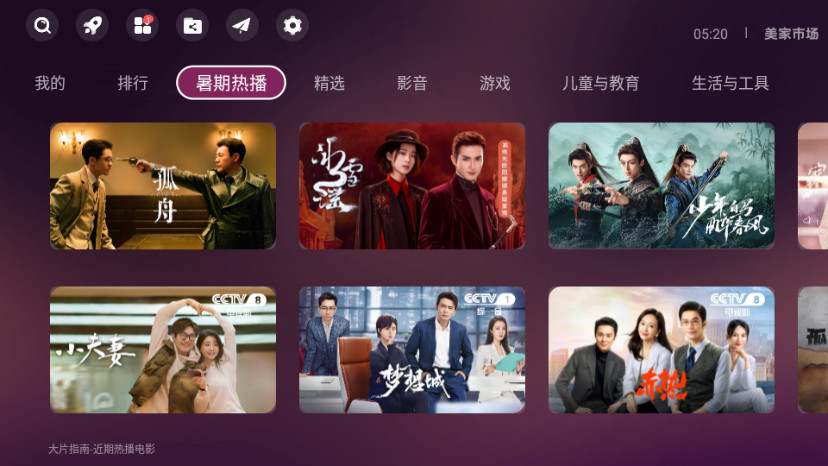This screenshot has height=466, width=828.
Task: Open the settings gear
Action: click(x=292, y=26)
